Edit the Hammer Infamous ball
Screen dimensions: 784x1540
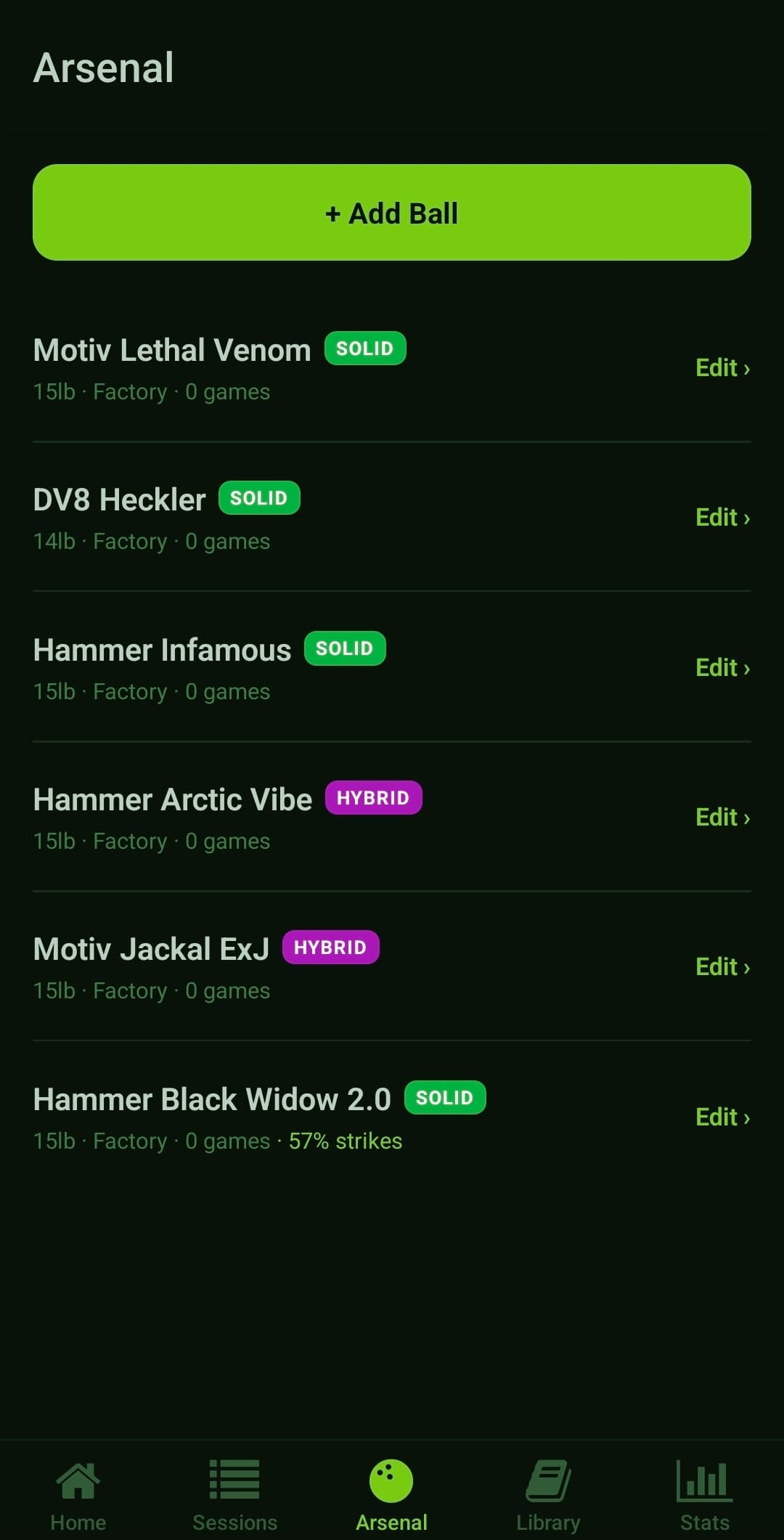point(722,668)
